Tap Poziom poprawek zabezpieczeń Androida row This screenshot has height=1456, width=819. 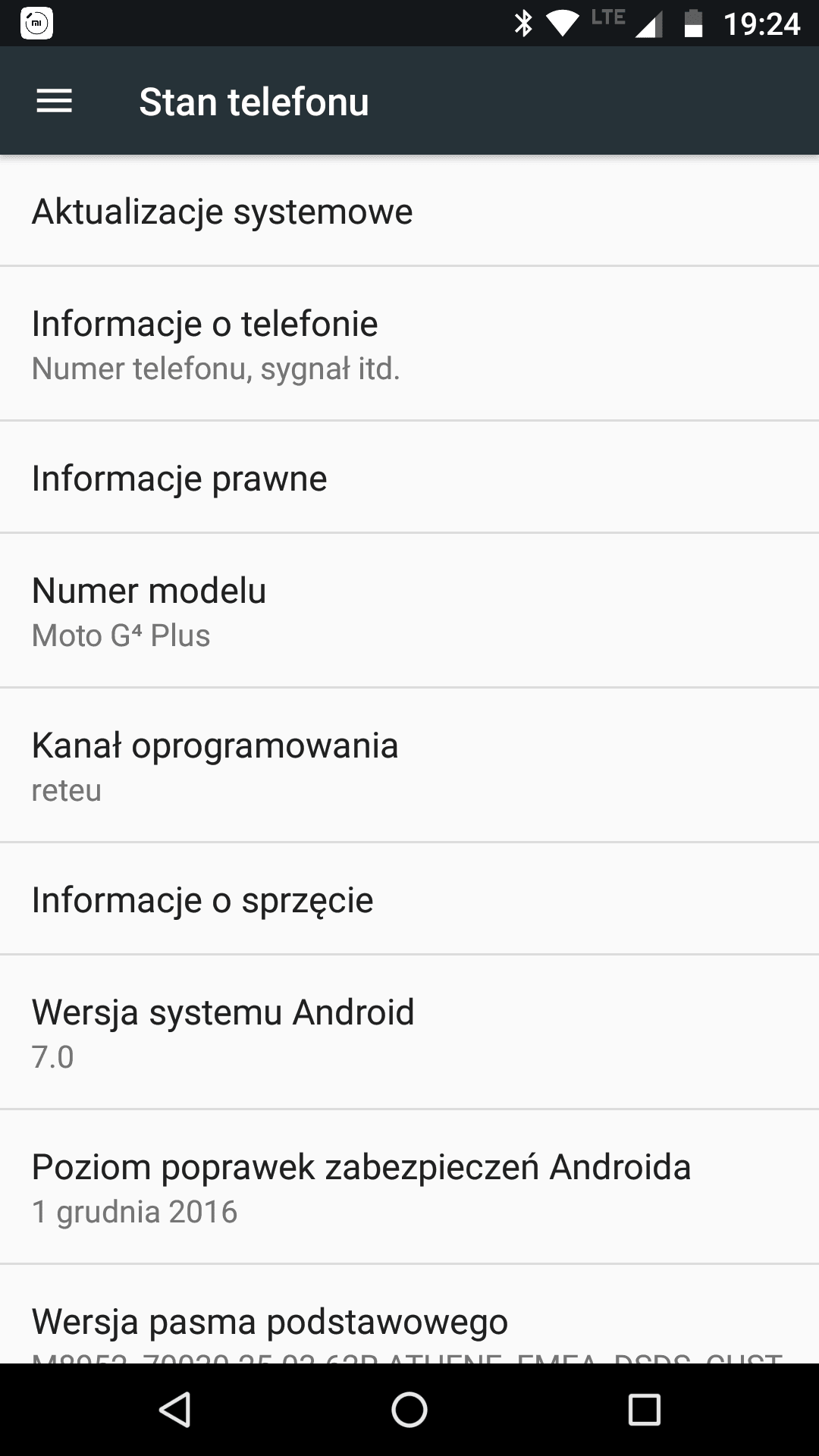coord(409,1187)
